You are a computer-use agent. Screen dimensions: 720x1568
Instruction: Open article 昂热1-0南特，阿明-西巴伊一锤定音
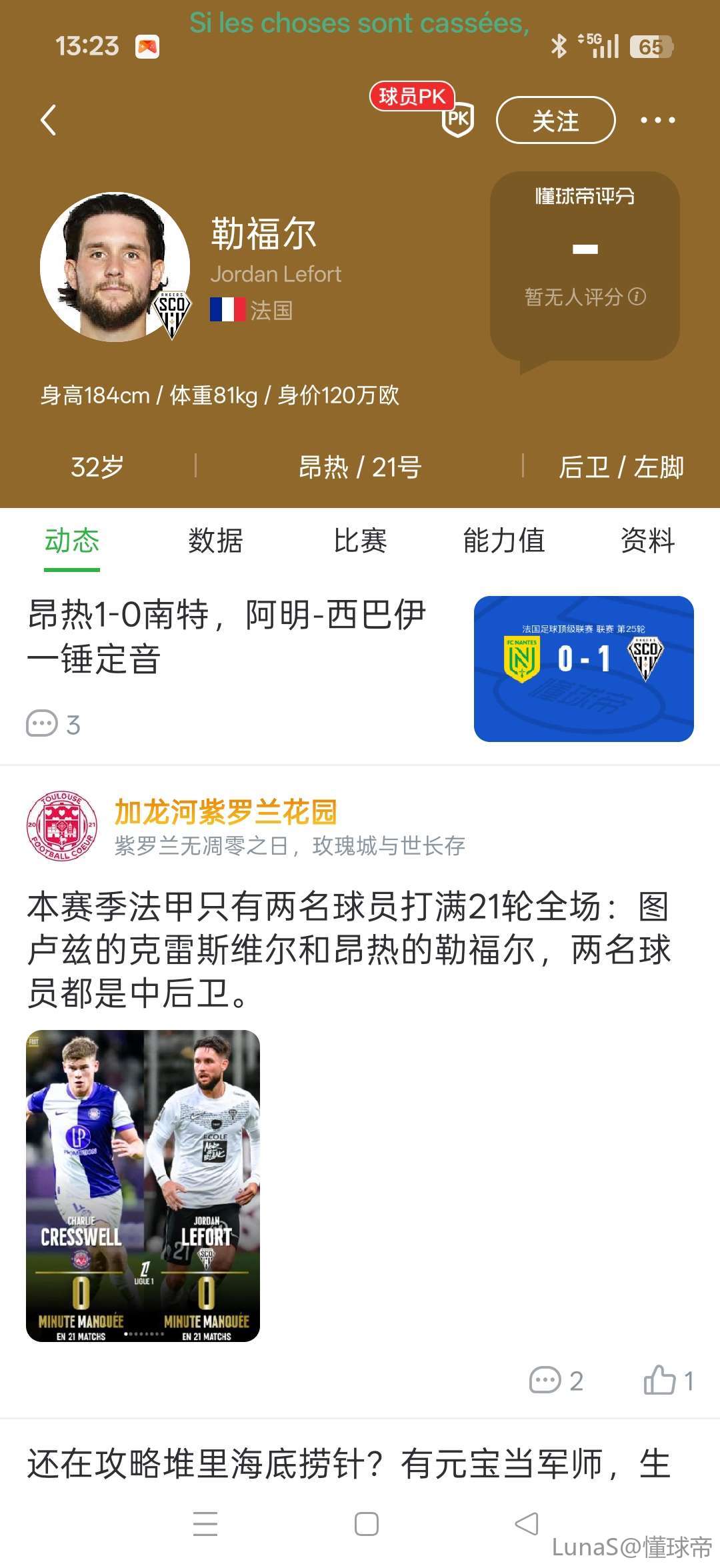coord(227,636)
